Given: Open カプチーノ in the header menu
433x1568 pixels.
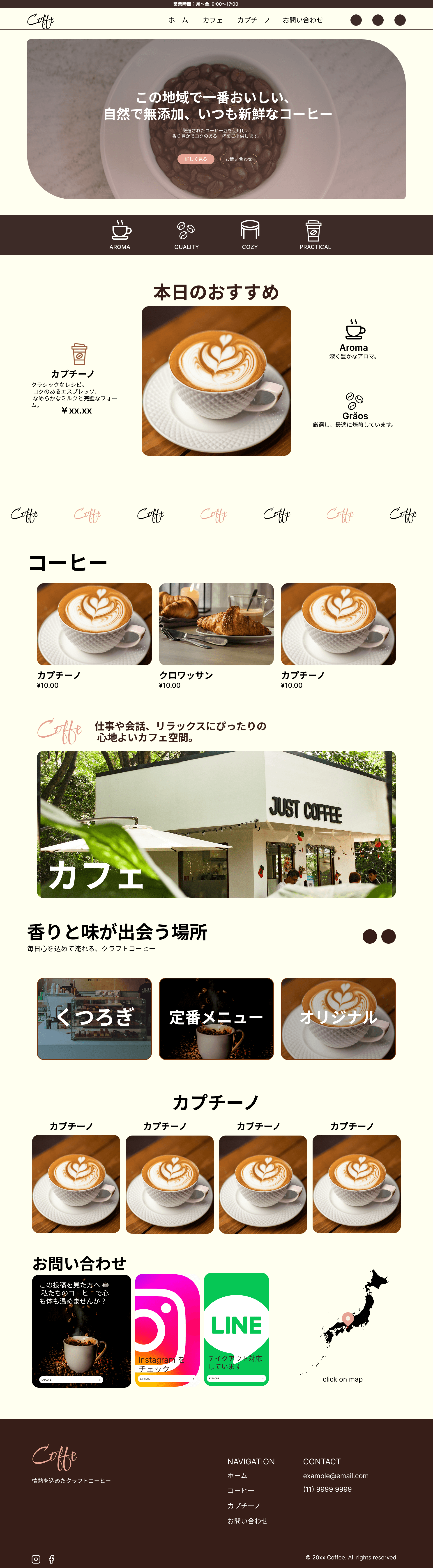Looking at the screenshot, I should pyautogui.click(x=253, y=20).
